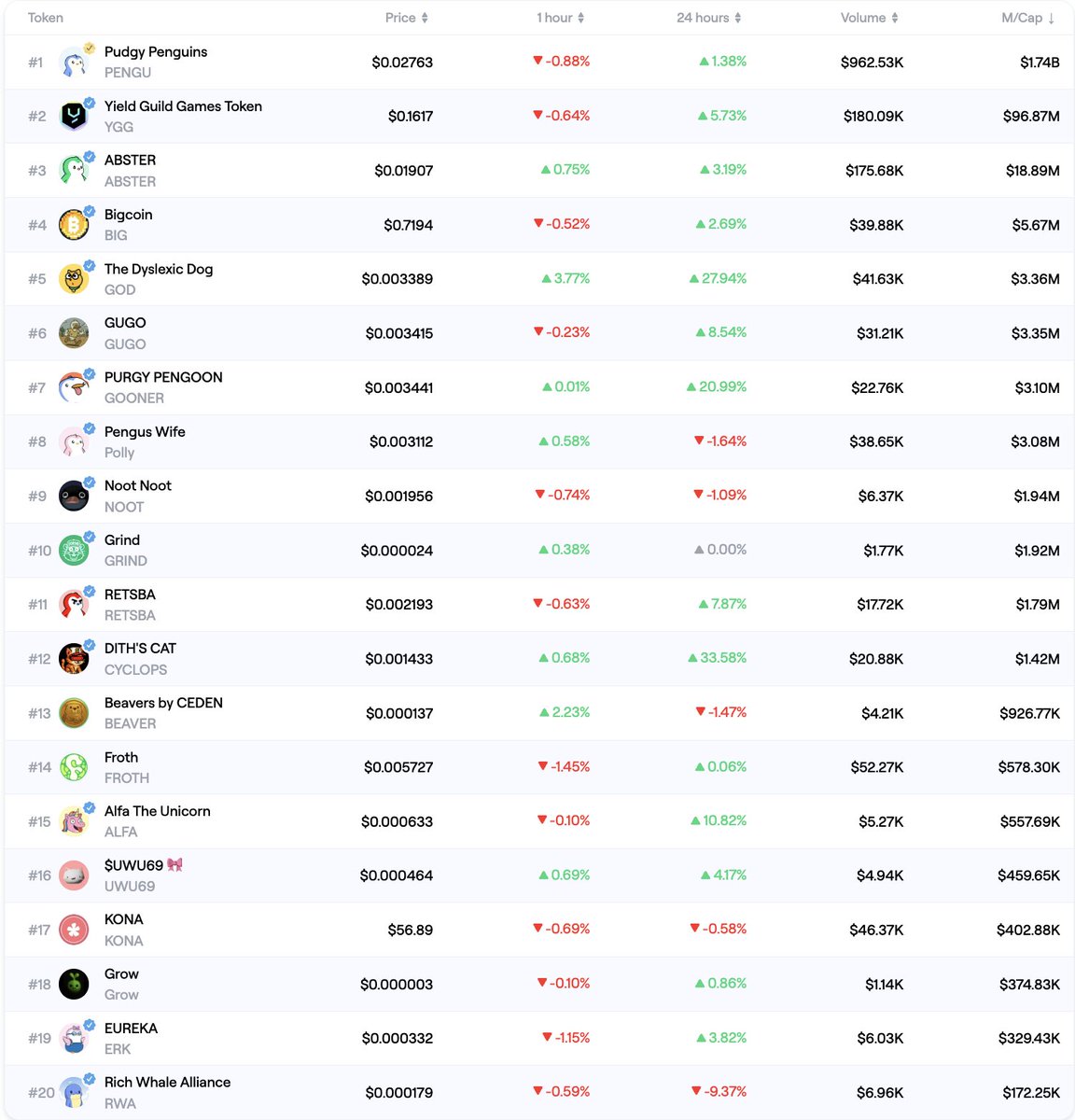Sort the list by Volume
1075x1120 pixels.
[869, 18]
